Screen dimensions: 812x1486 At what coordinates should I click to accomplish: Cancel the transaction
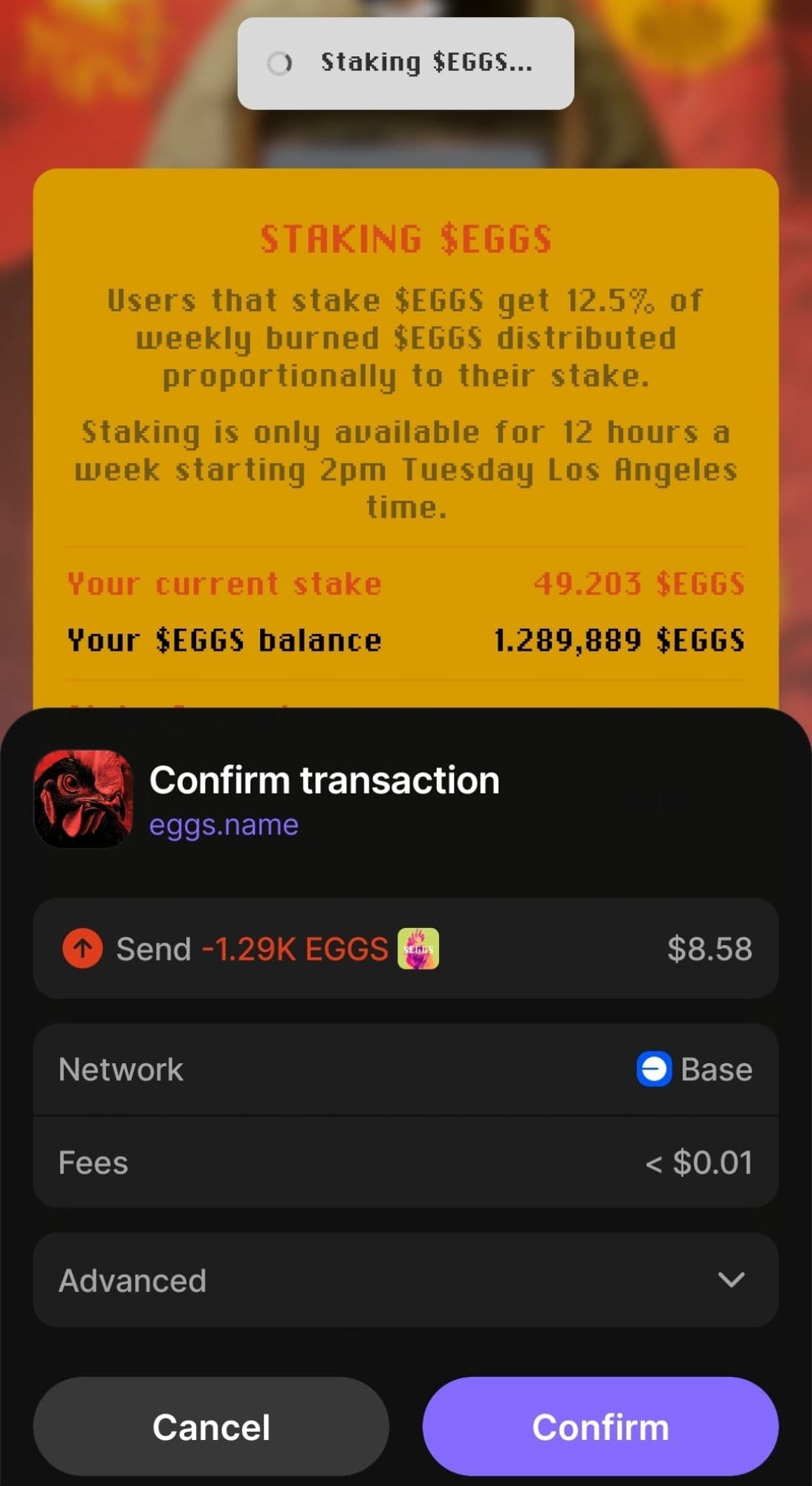(211, 1427)
